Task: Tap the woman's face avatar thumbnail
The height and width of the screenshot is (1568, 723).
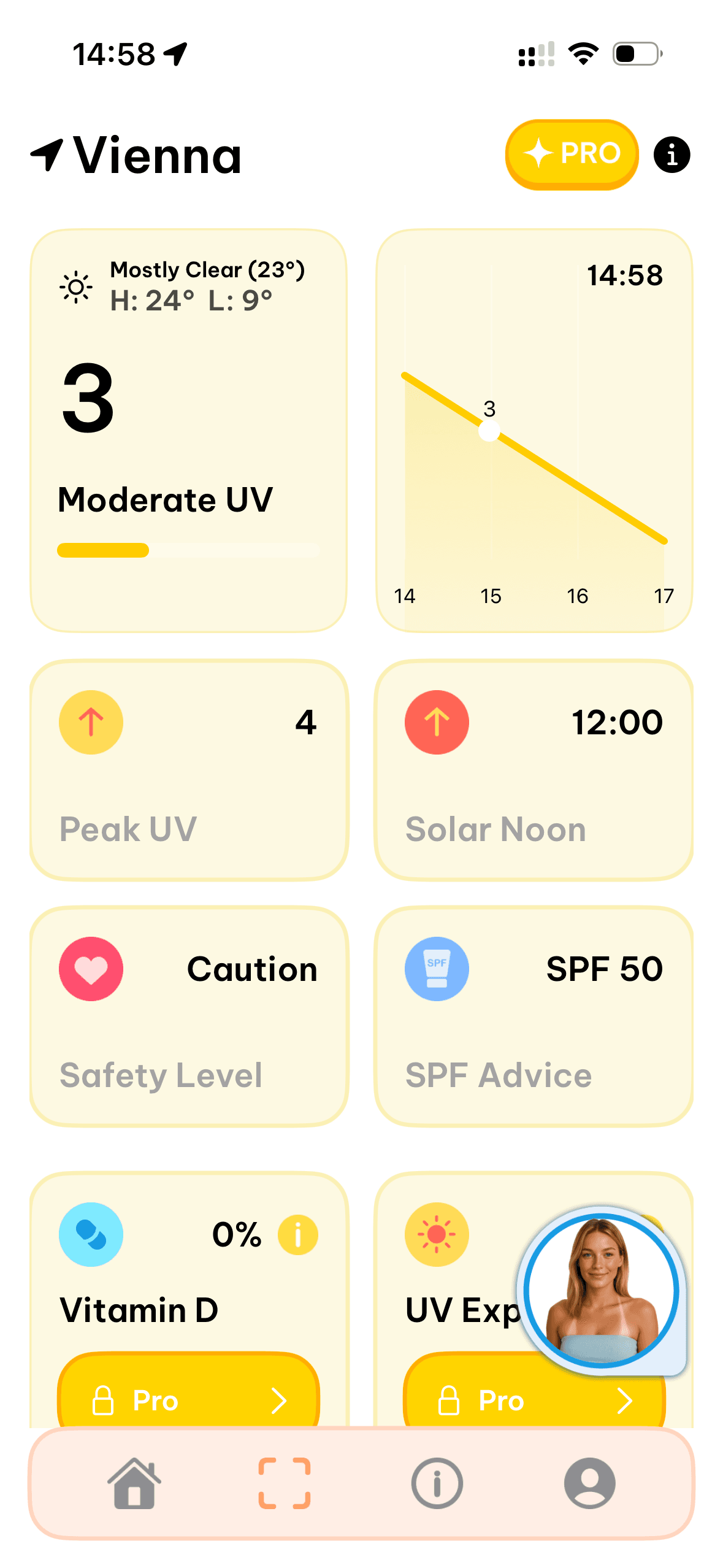Action: click(x=598, y=1288)
